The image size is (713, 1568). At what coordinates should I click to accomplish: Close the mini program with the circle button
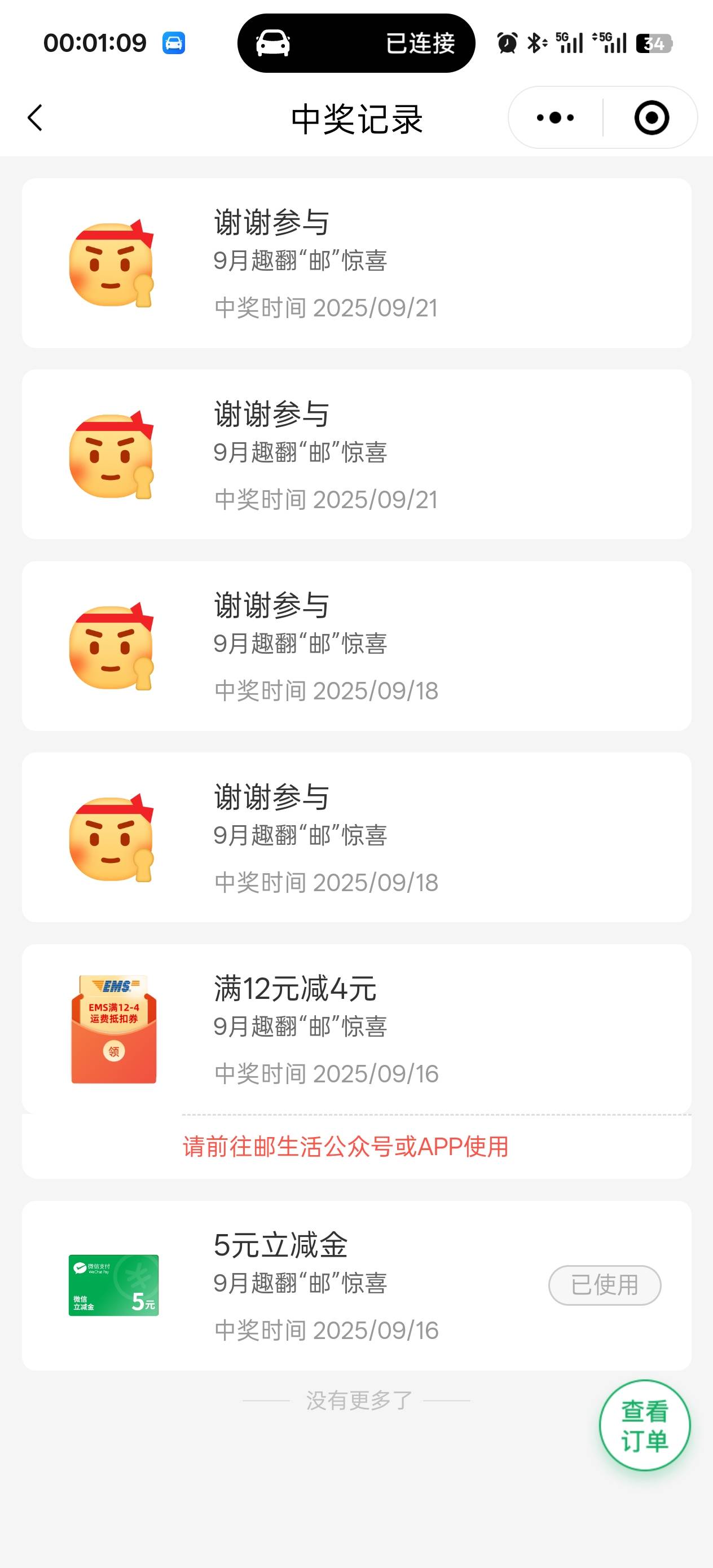(x=651, y=117)
